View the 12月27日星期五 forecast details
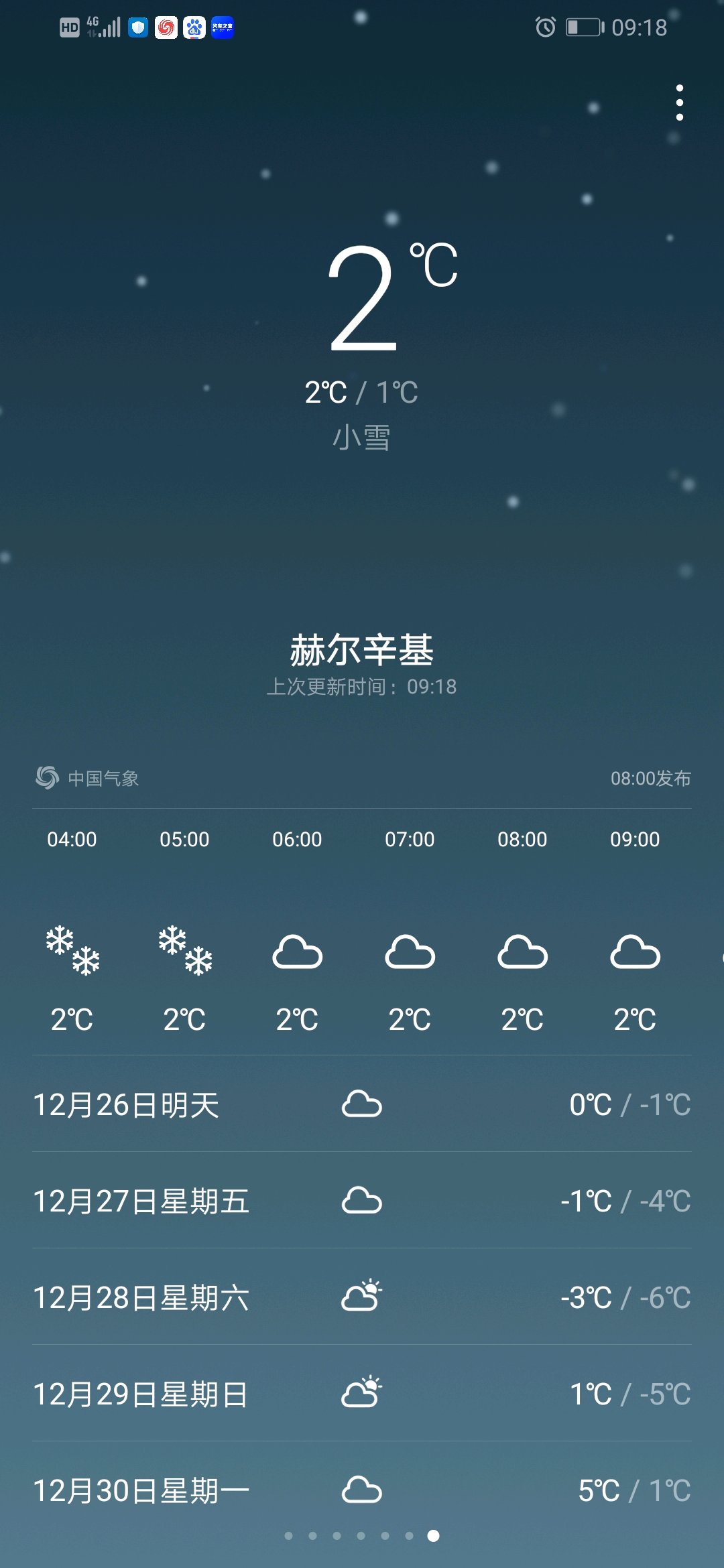724x1568 pixels. click(x=362, y=1201)
